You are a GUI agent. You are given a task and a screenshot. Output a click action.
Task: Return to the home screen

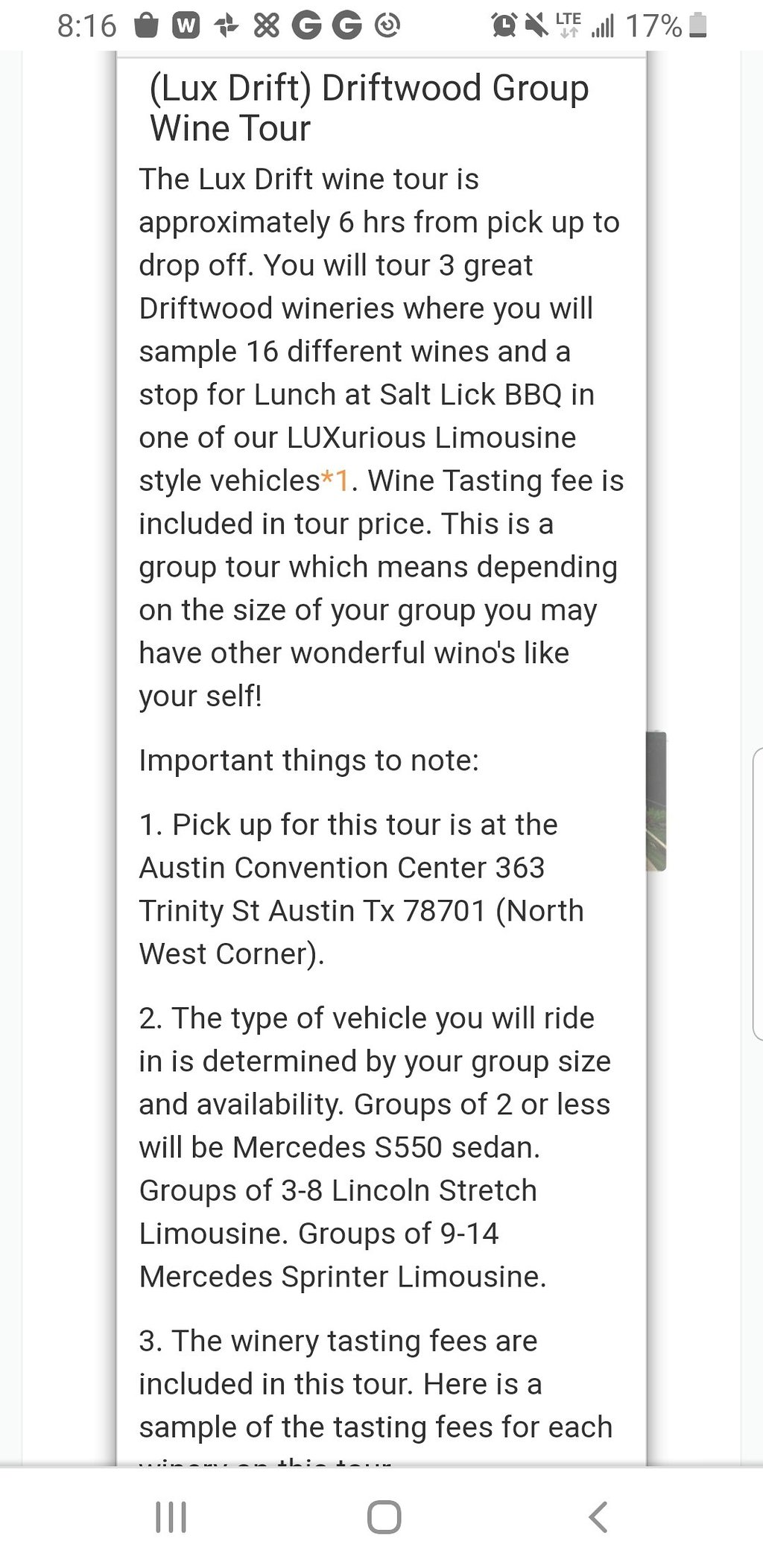click(x=384, y=1517)
